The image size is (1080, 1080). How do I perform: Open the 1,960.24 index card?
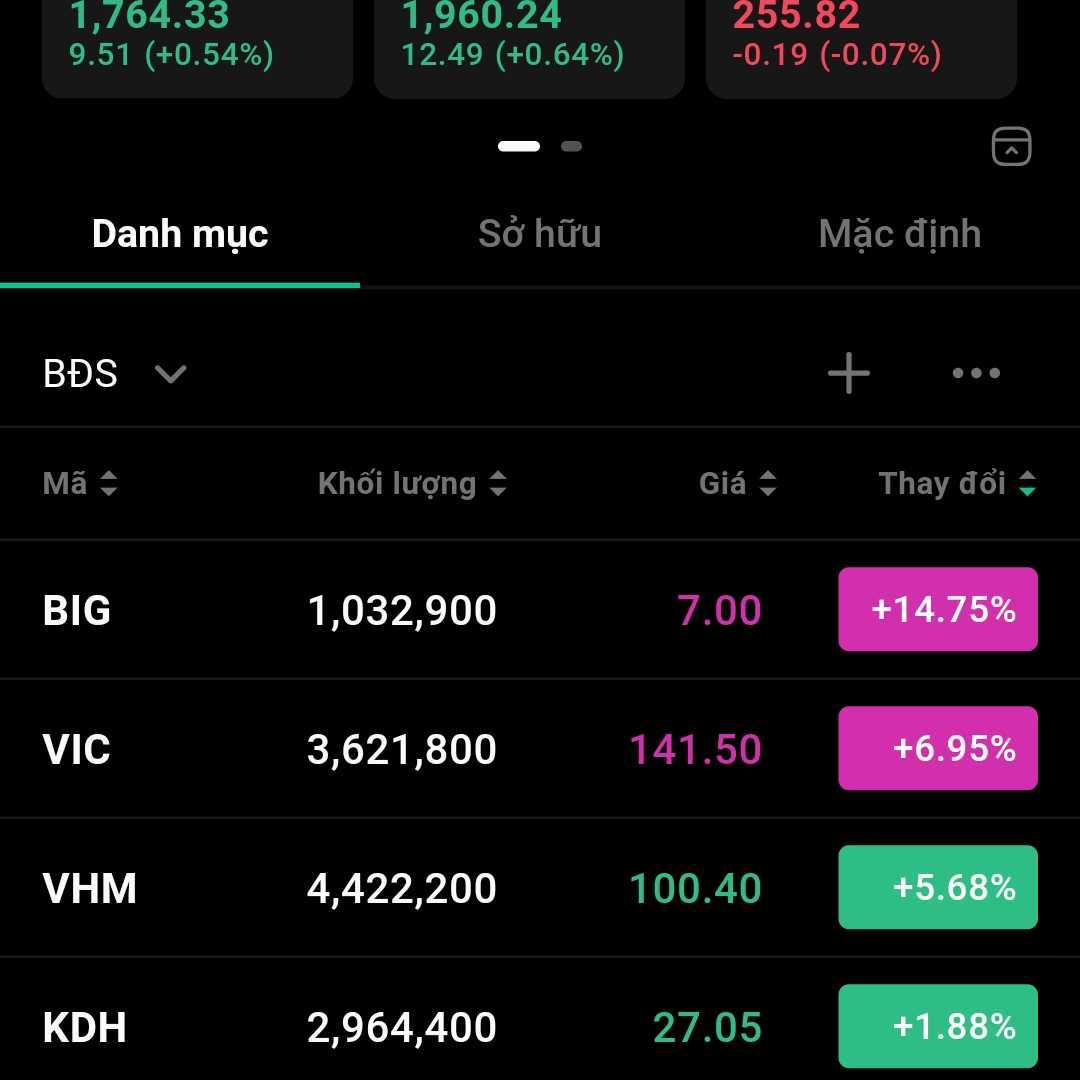pyautogui.click(x=529, y=45)
